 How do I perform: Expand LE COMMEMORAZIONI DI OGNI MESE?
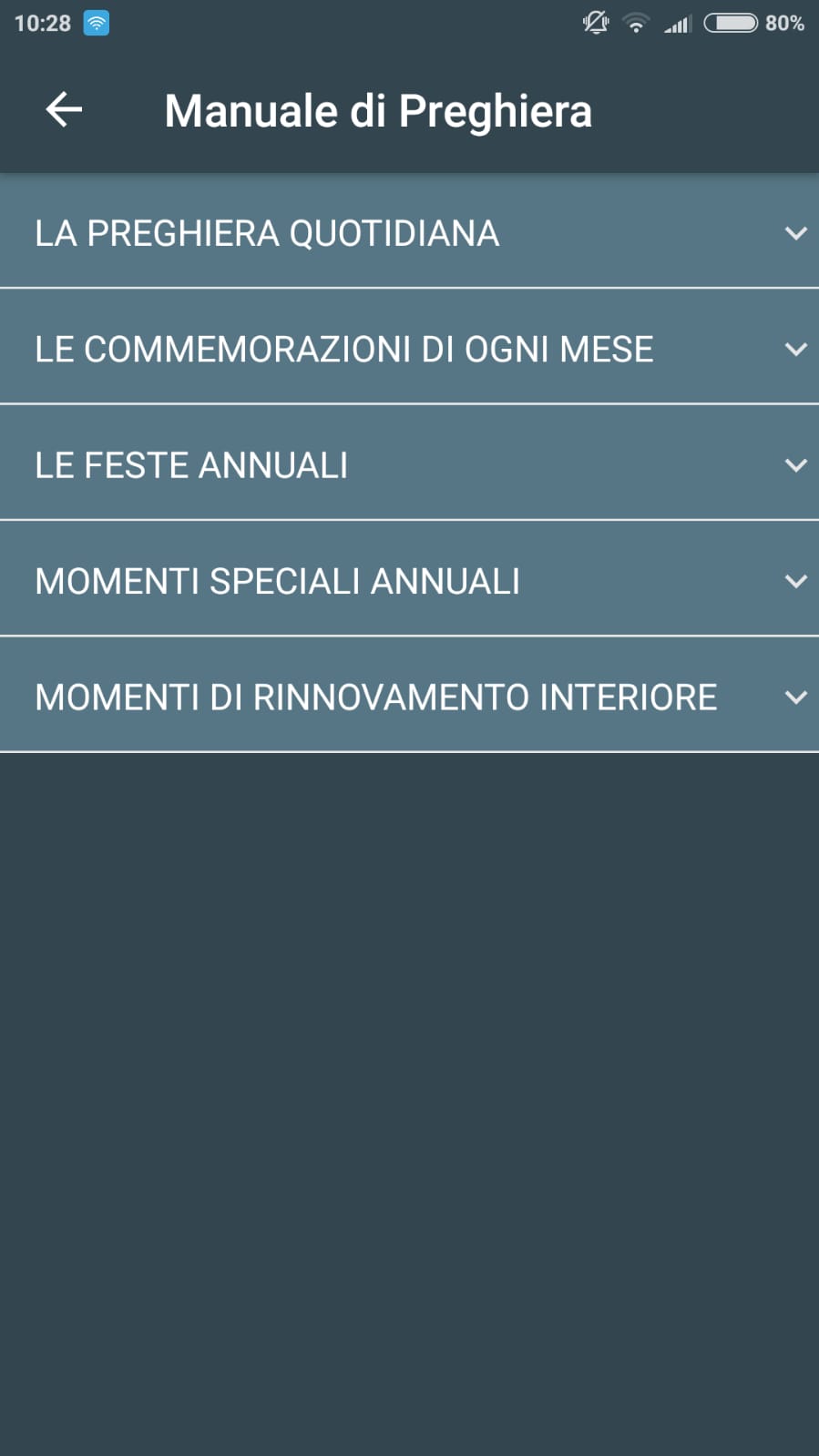click(x=409, y=349)
